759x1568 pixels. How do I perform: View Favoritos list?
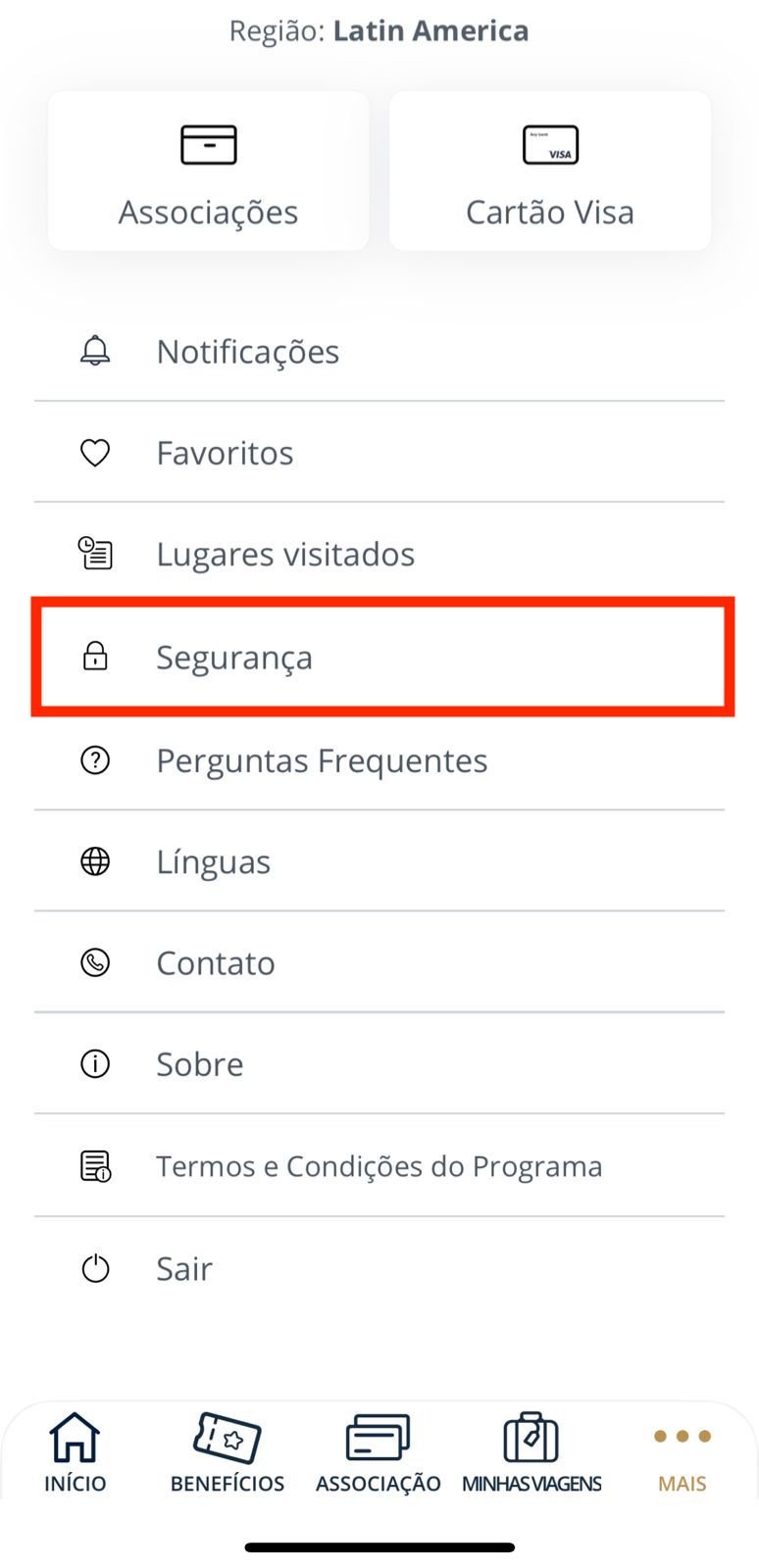click(379, 453)
